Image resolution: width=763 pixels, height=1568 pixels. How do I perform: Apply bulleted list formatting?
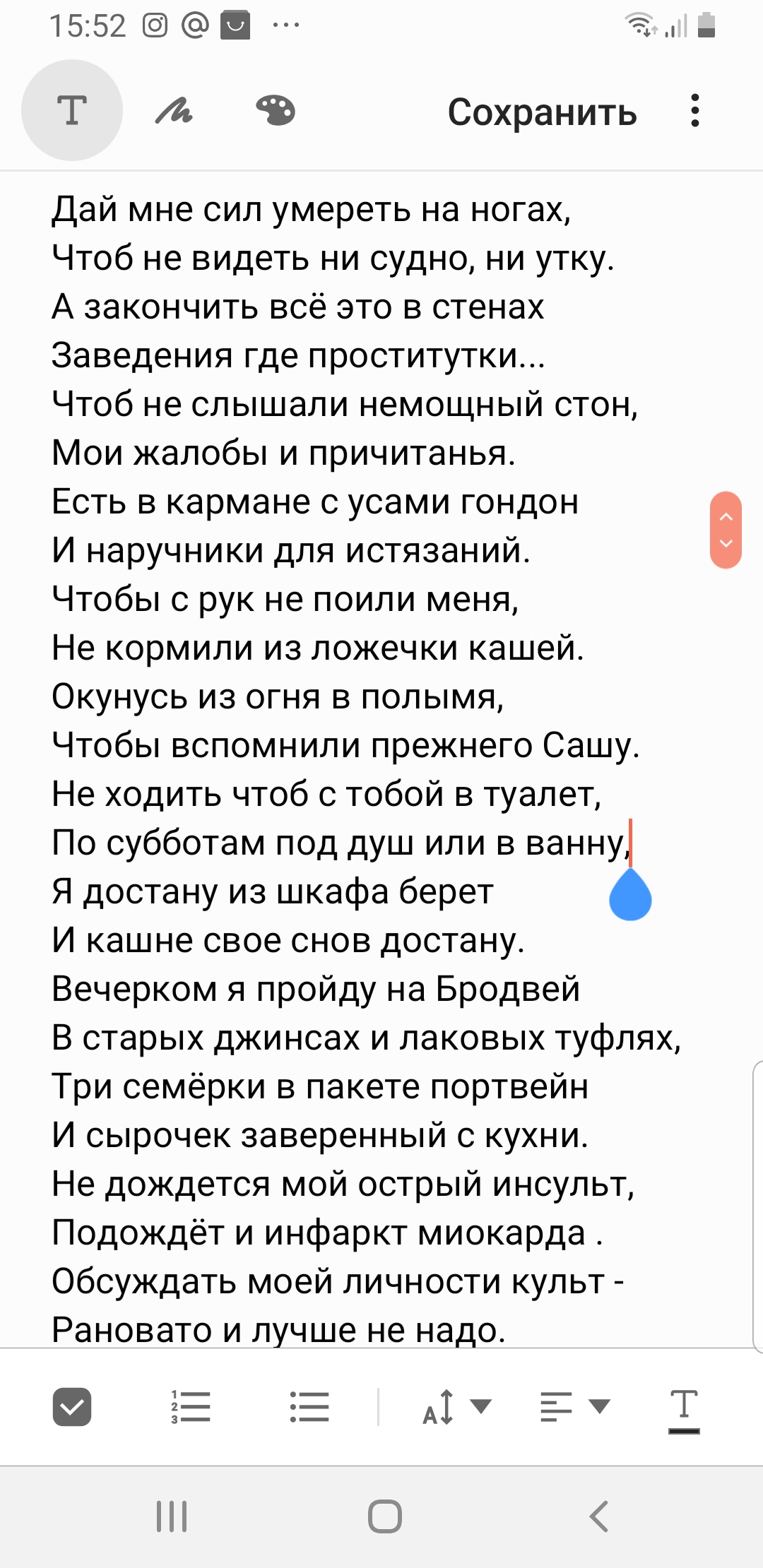pyautogui.click(x=309, y=1406)
